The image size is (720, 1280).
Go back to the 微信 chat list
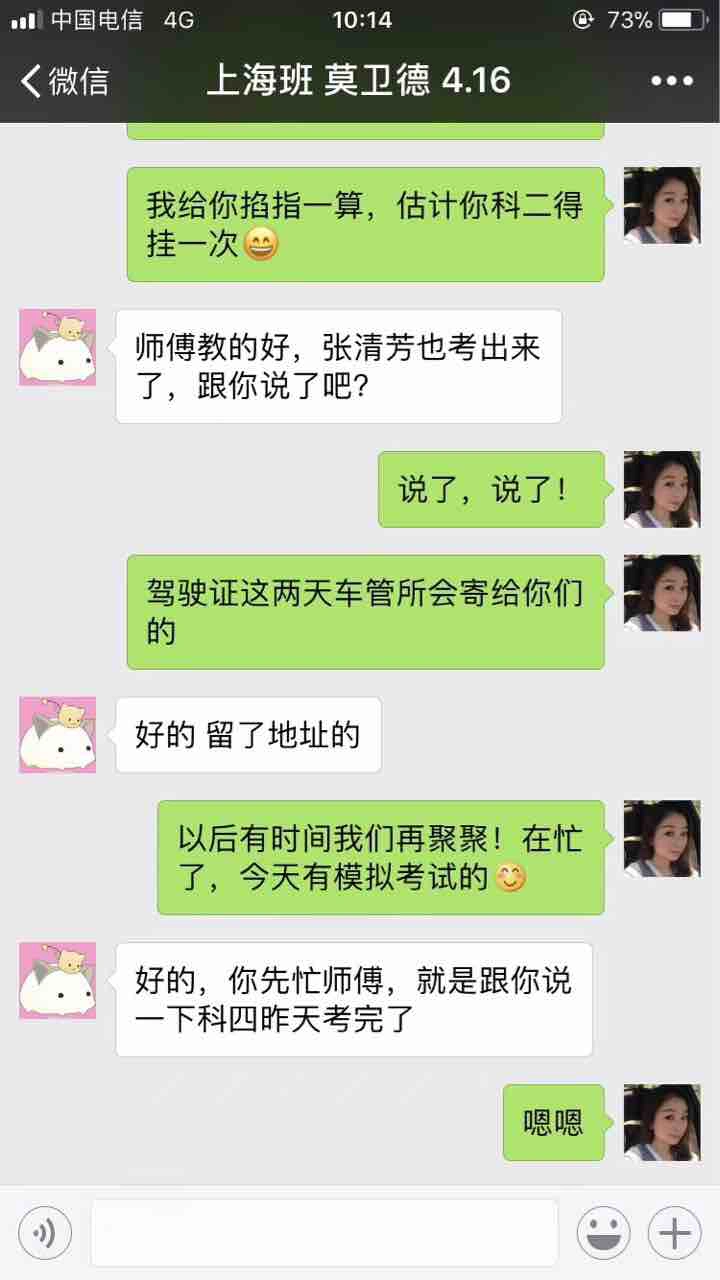[x=64, y=81]
